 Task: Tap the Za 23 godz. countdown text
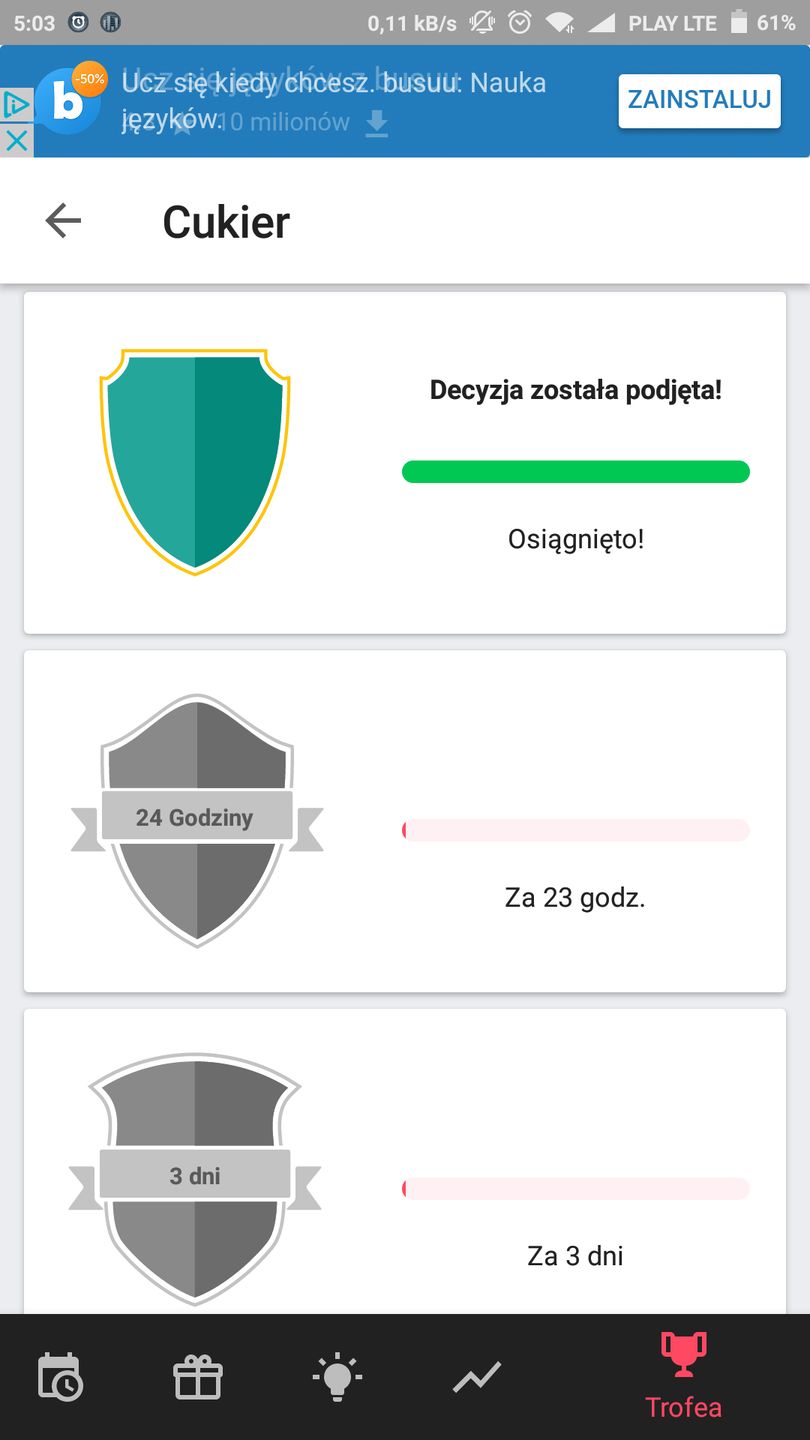(575, 897)
